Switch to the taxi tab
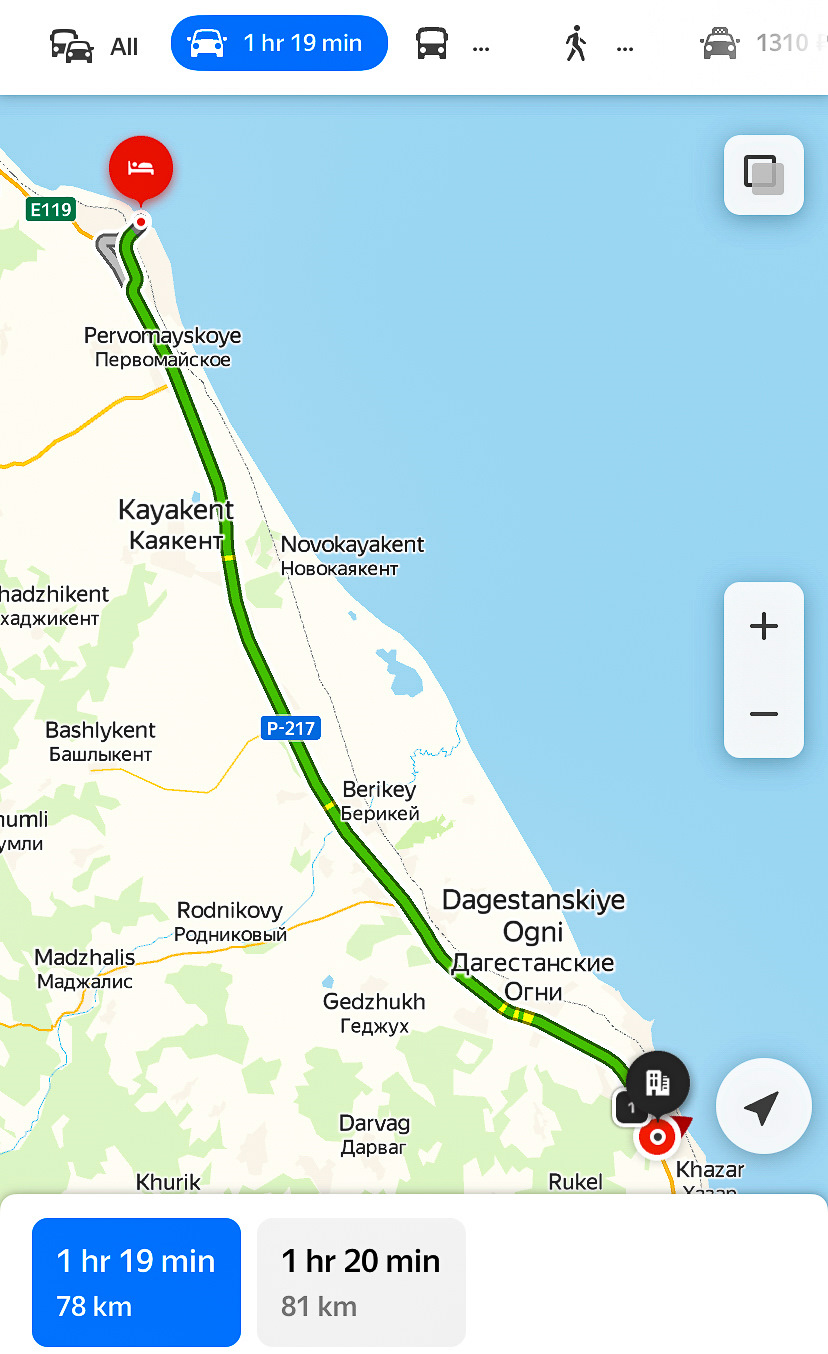828x1354 pixels. tap(760, 44)
